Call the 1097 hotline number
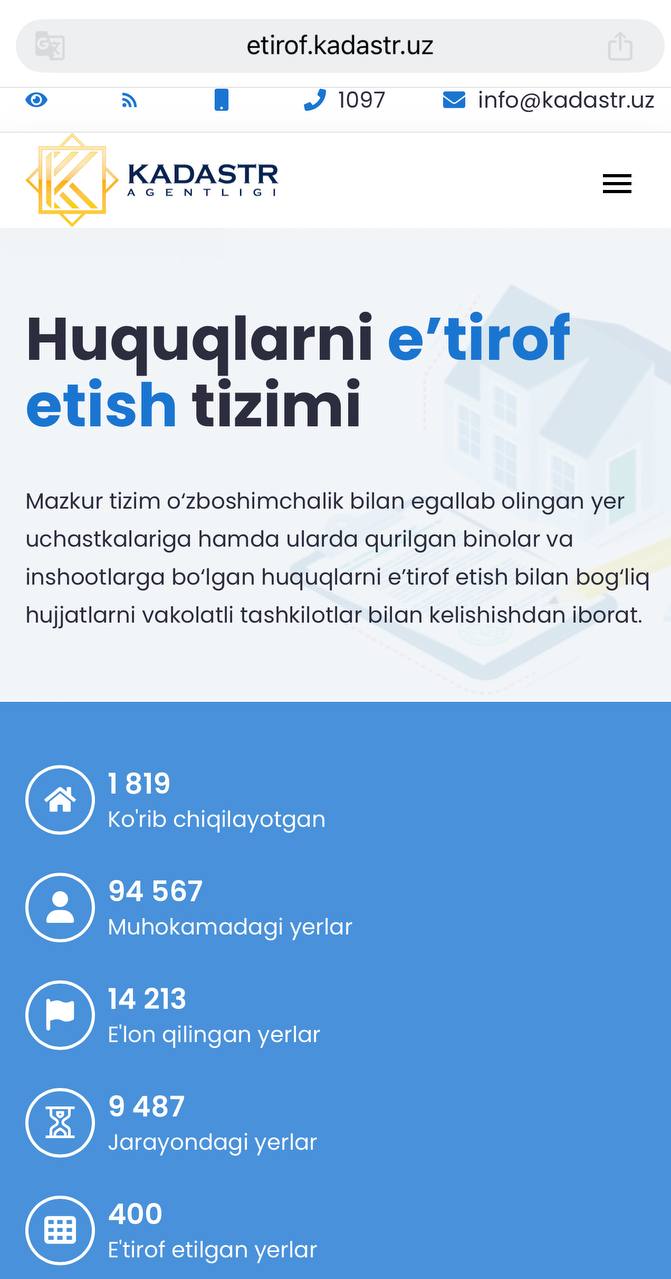 pos(345,100)
